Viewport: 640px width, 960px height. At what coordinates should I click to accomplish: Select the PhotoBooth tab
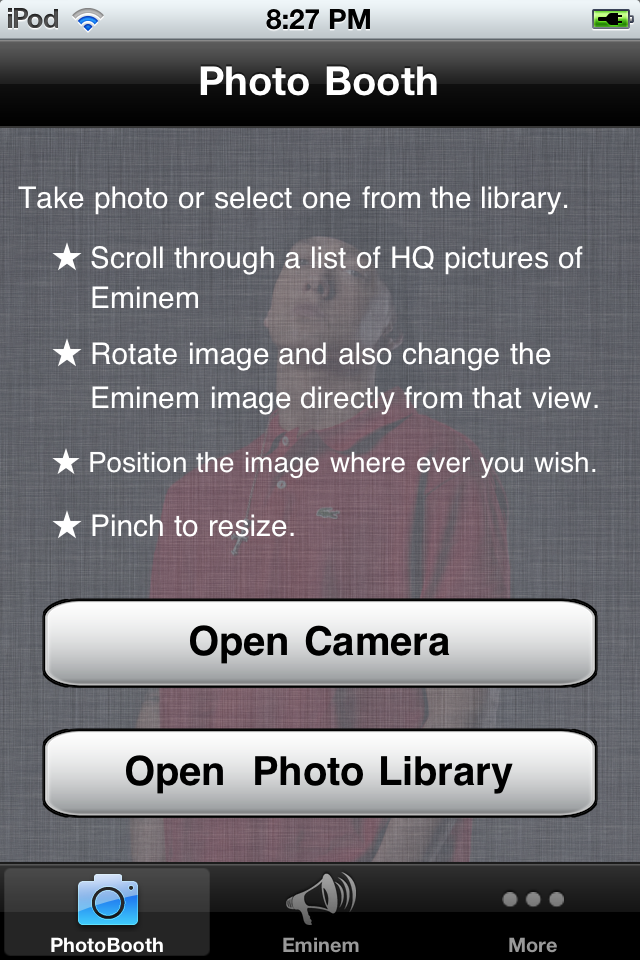pos(107,912)
